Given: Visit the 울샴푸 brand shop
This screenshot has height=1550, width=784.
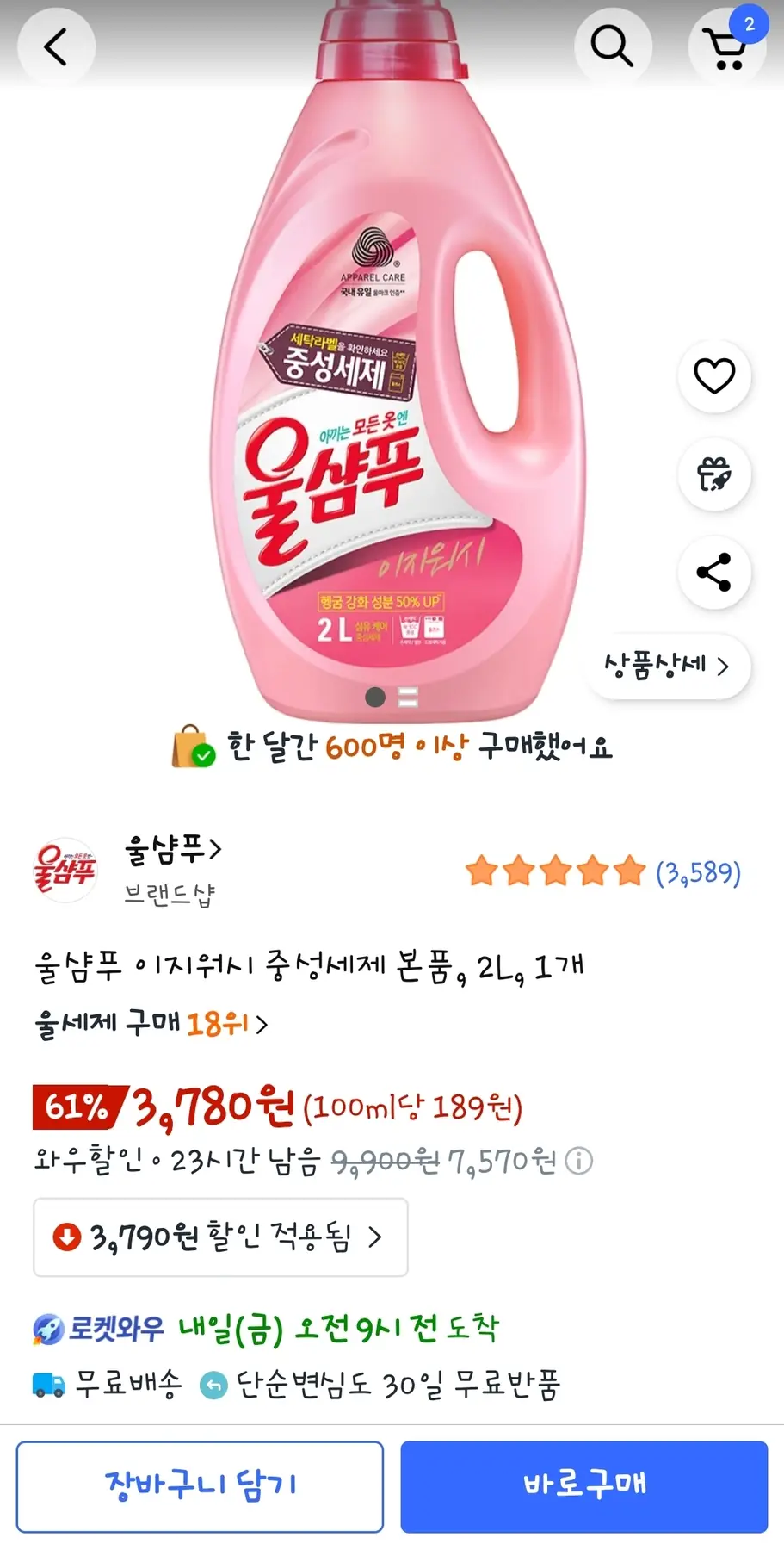Looking at the screenshot, I should (x=172, y=851).
